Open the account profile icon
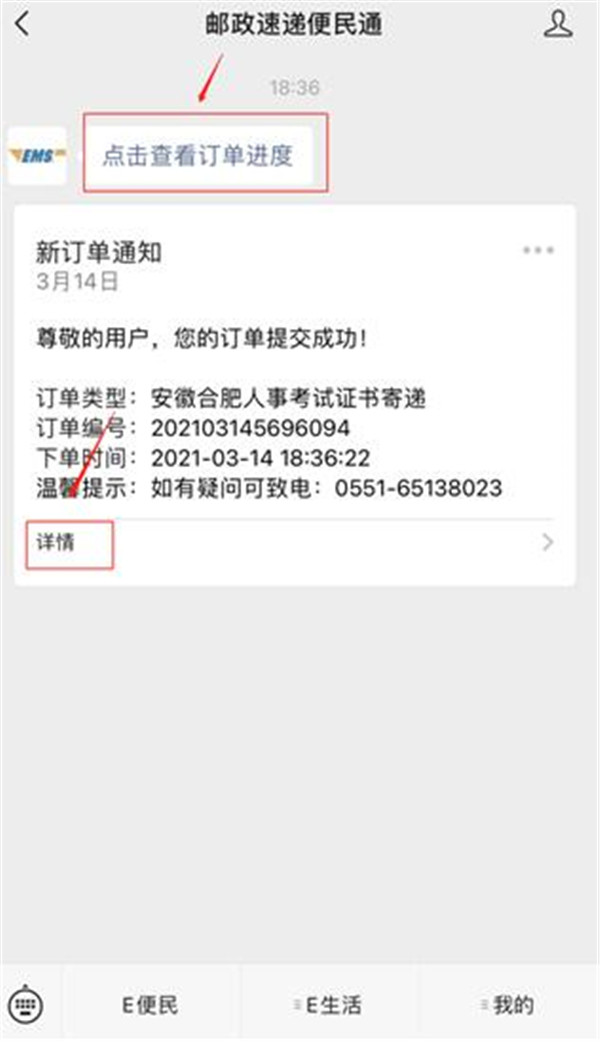This screenshot has height=1042, width=600. 558,25
